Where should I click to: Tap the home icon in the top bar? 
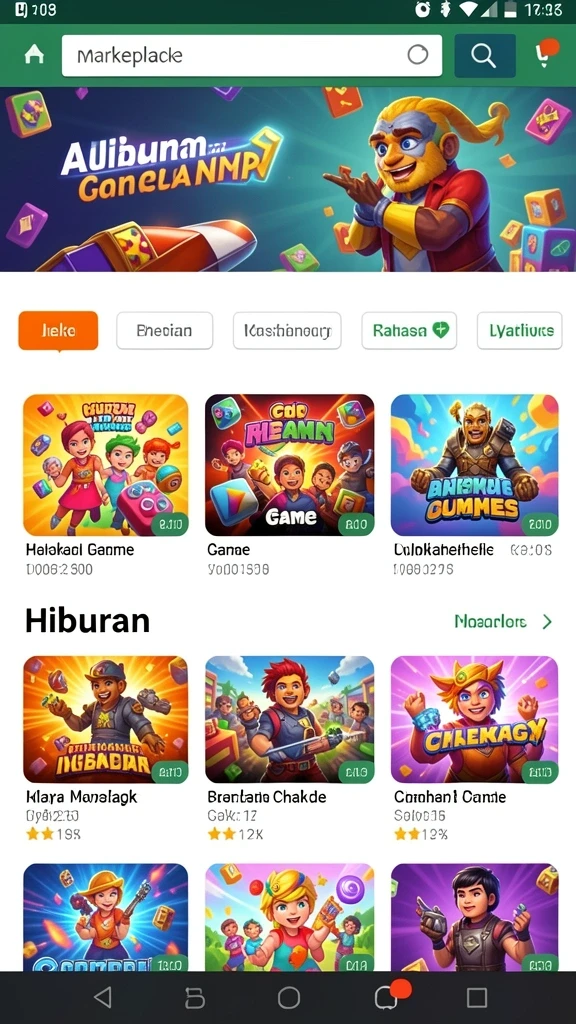tap(34, 55)
